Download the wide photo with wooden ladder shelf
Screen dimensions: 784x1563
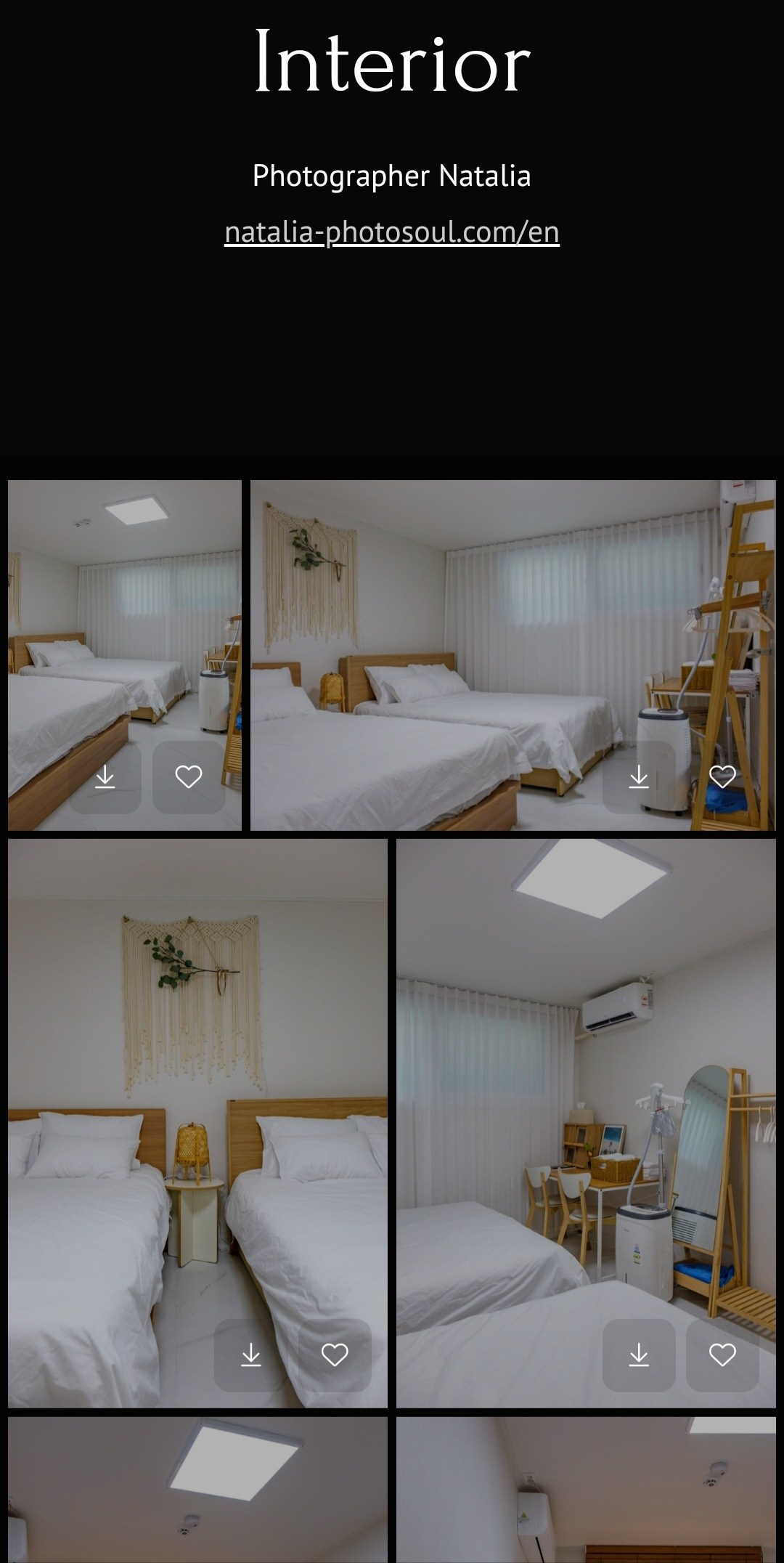pyautogui.click(x=639, y=776)
